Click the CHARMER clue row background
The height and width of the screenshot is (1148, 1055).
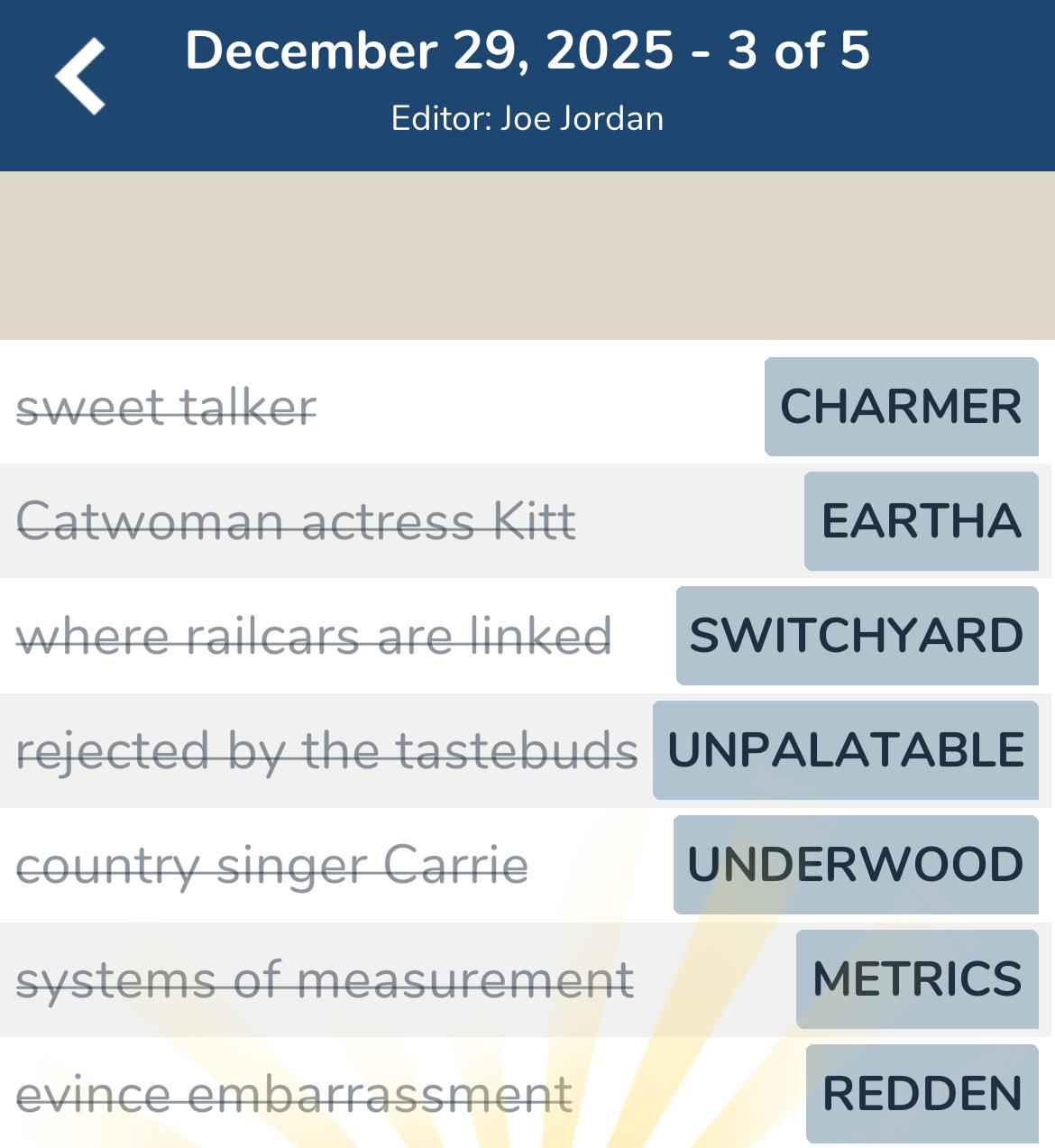(x=541, y=406)
